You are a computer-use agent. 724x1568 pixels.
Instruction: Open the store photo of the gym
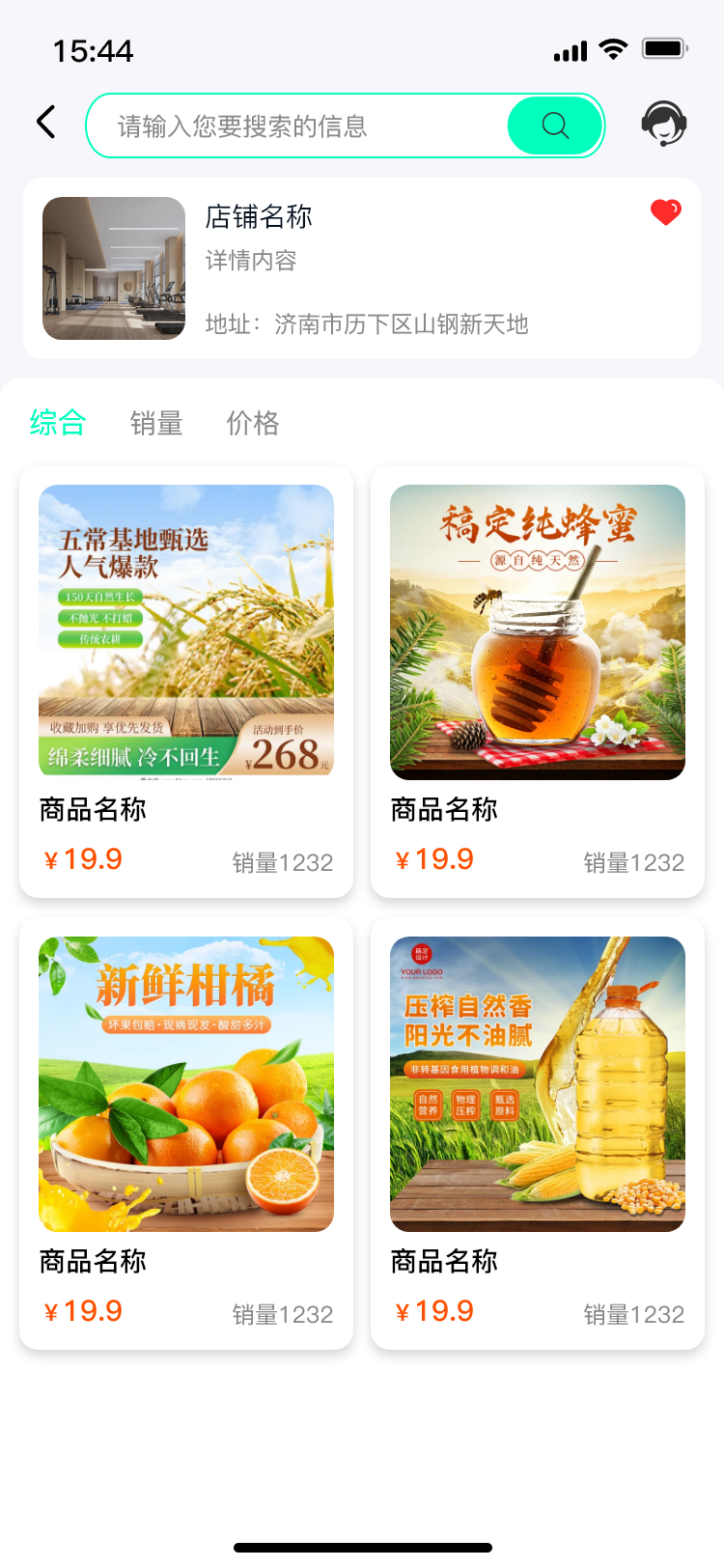pos(114,268)
